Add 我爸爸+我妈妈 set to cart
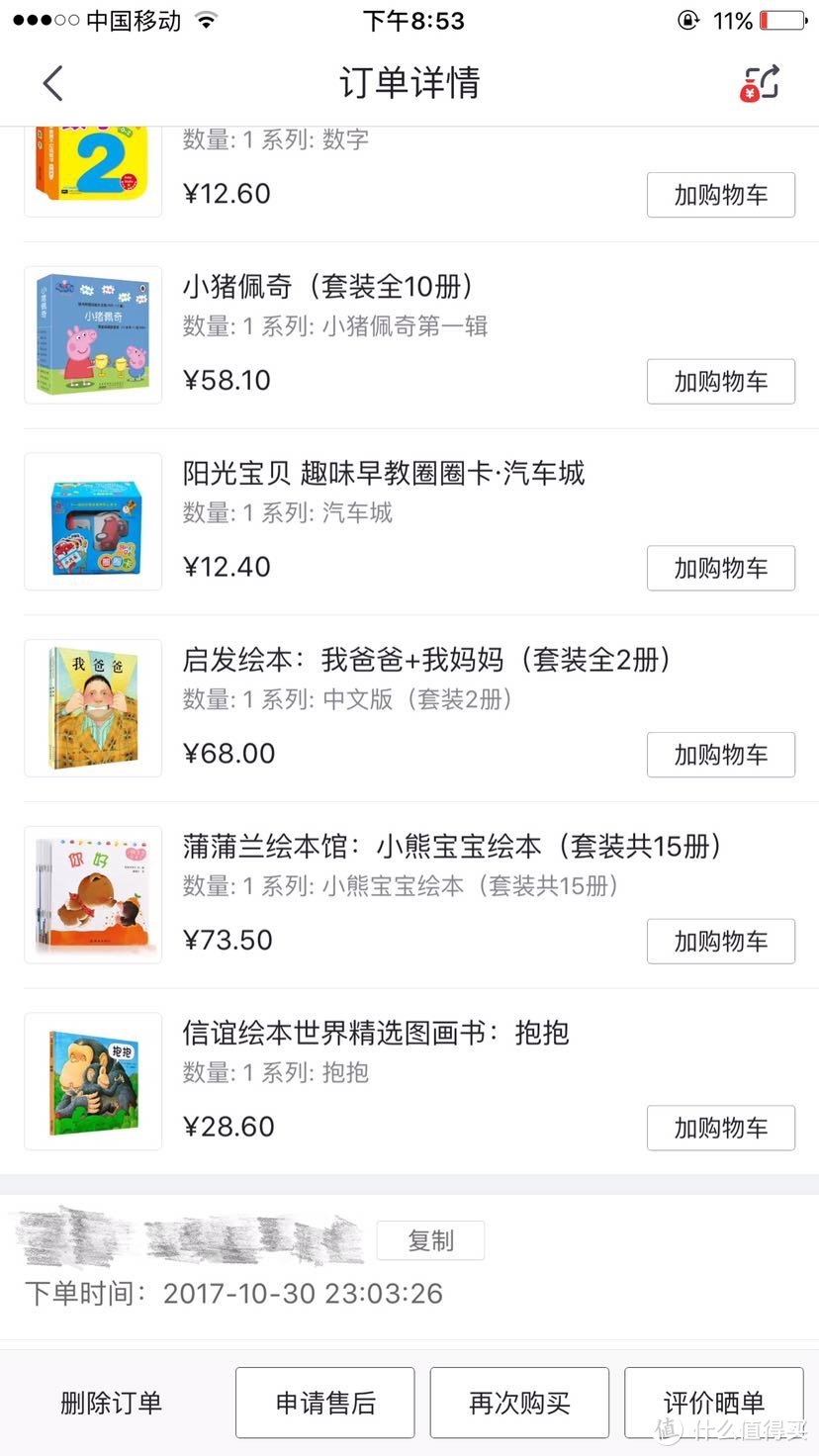The width and height of the screenshot is (819, 1456). pos(720,755)
